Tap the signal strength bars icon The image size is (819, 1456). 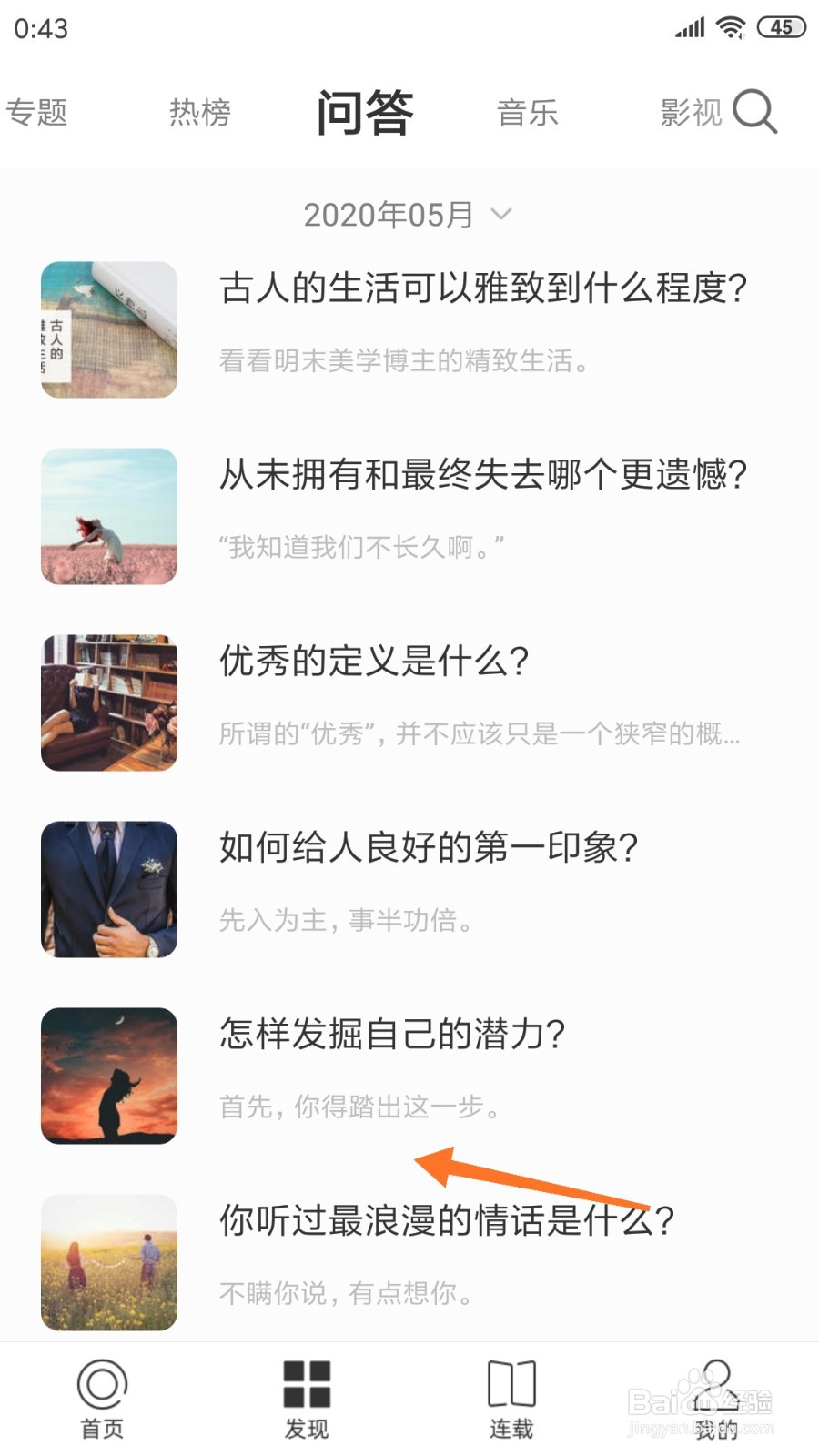689,26
